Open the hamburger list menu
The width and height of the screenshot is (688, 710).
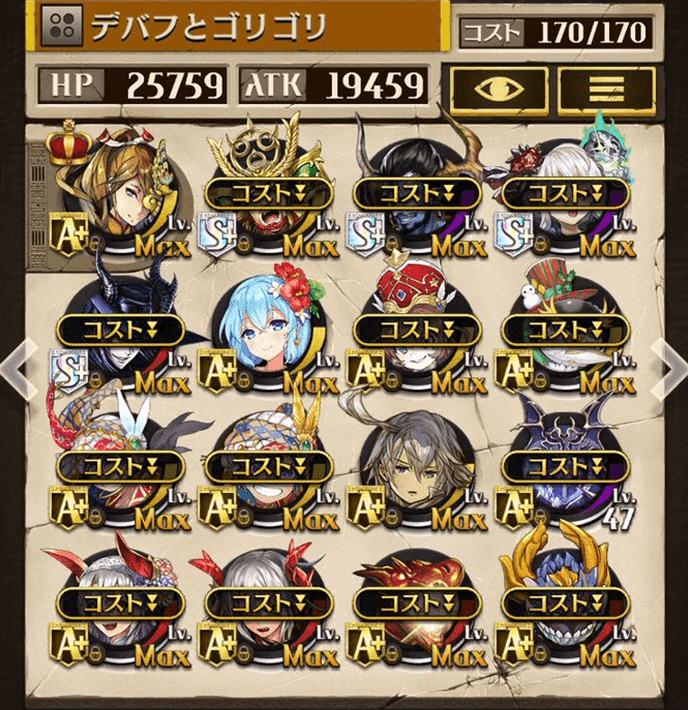click(606, 90)
